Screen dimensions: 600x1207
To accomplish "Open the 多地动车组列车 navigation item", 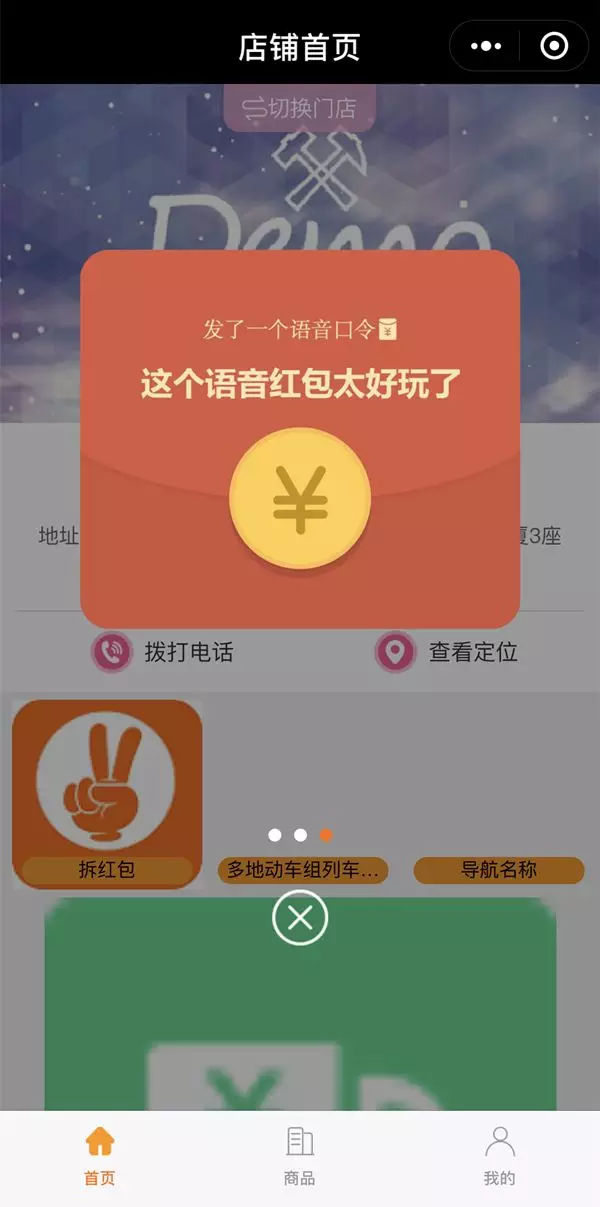I will [302, 870].
